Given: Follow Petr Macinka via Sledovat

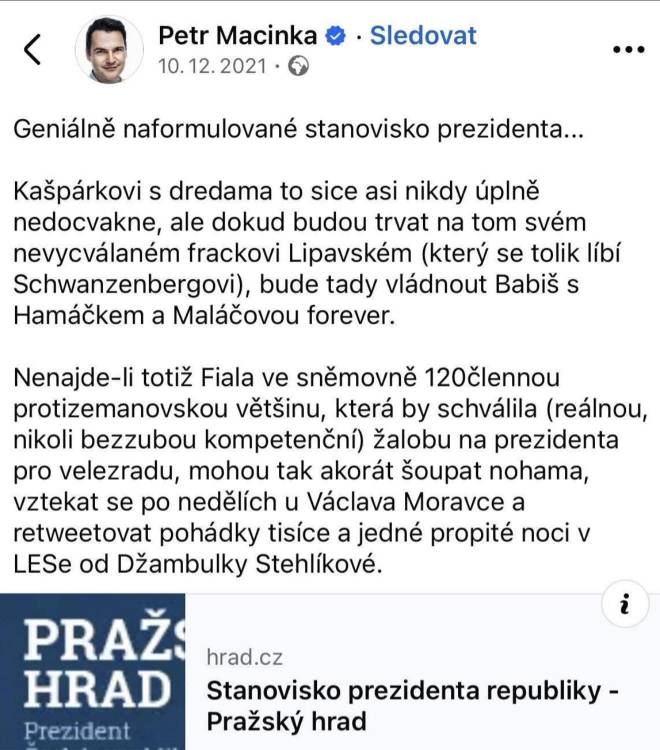Looking at the screenshot, I should point(423,36).
